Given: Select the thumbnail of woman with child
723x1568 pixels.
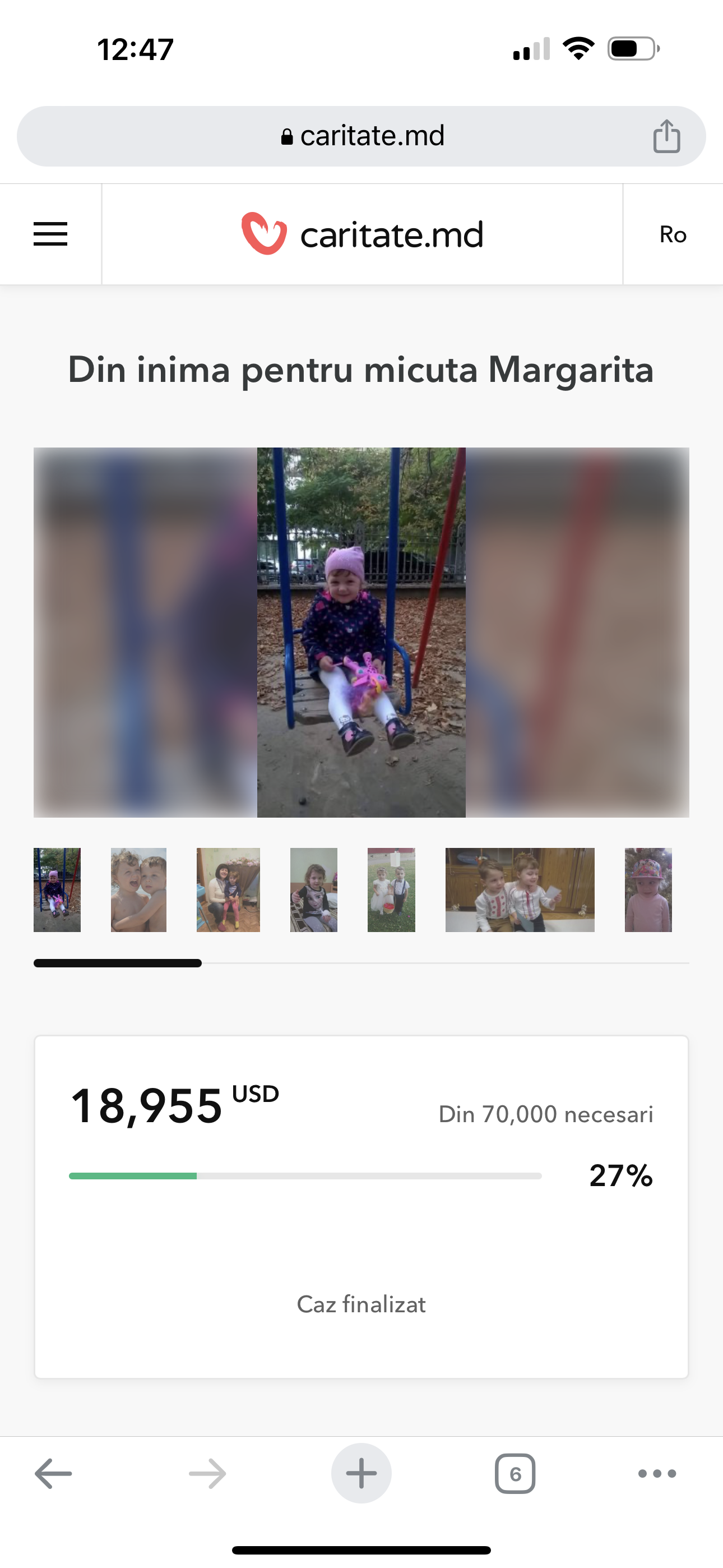Looking at the screenshot, I should 228,889.
